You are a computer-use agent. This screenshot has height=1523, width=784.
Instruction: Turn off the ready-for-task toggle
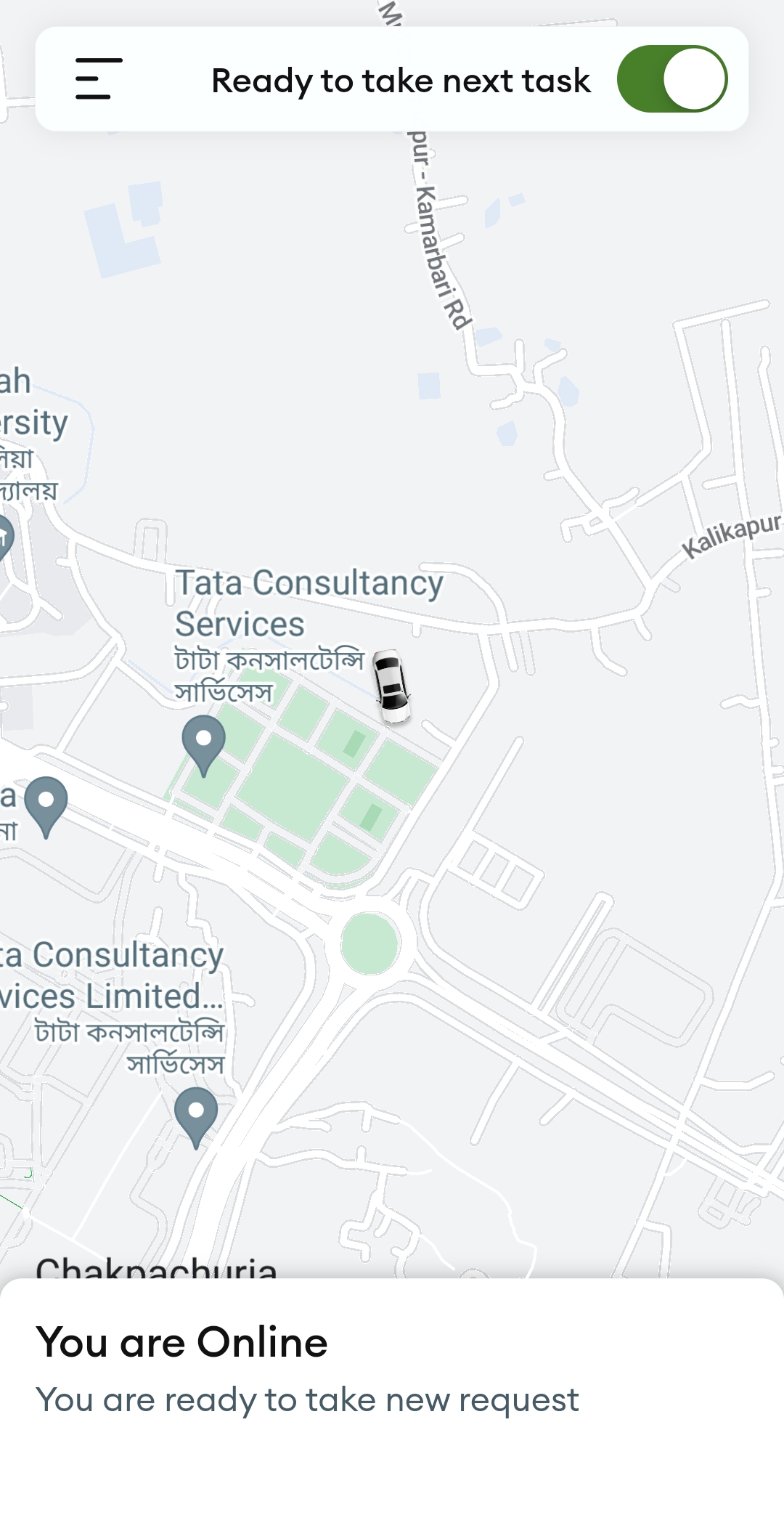click(672, 79)
